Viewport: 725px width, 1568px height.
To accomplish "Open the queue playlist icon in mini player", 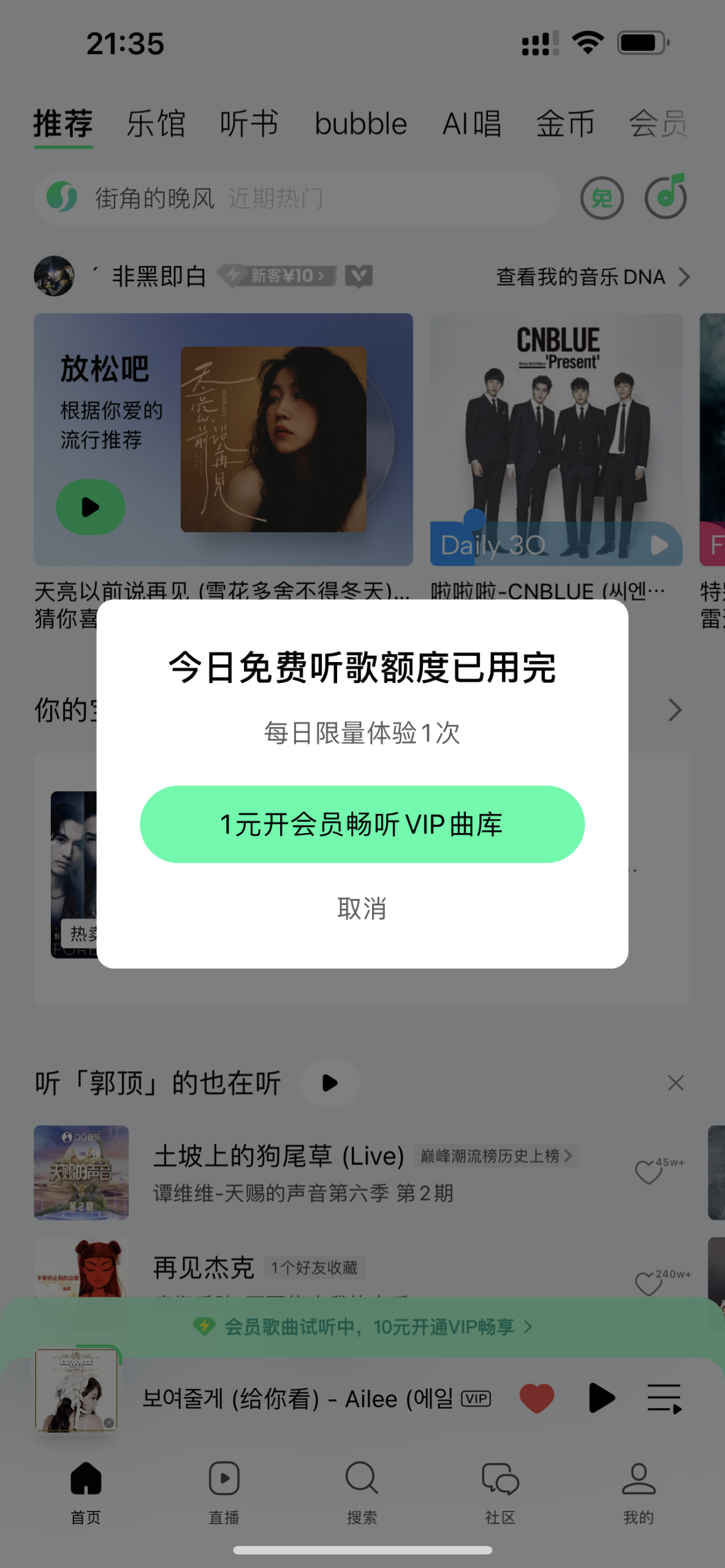I will coord(665,1398).
